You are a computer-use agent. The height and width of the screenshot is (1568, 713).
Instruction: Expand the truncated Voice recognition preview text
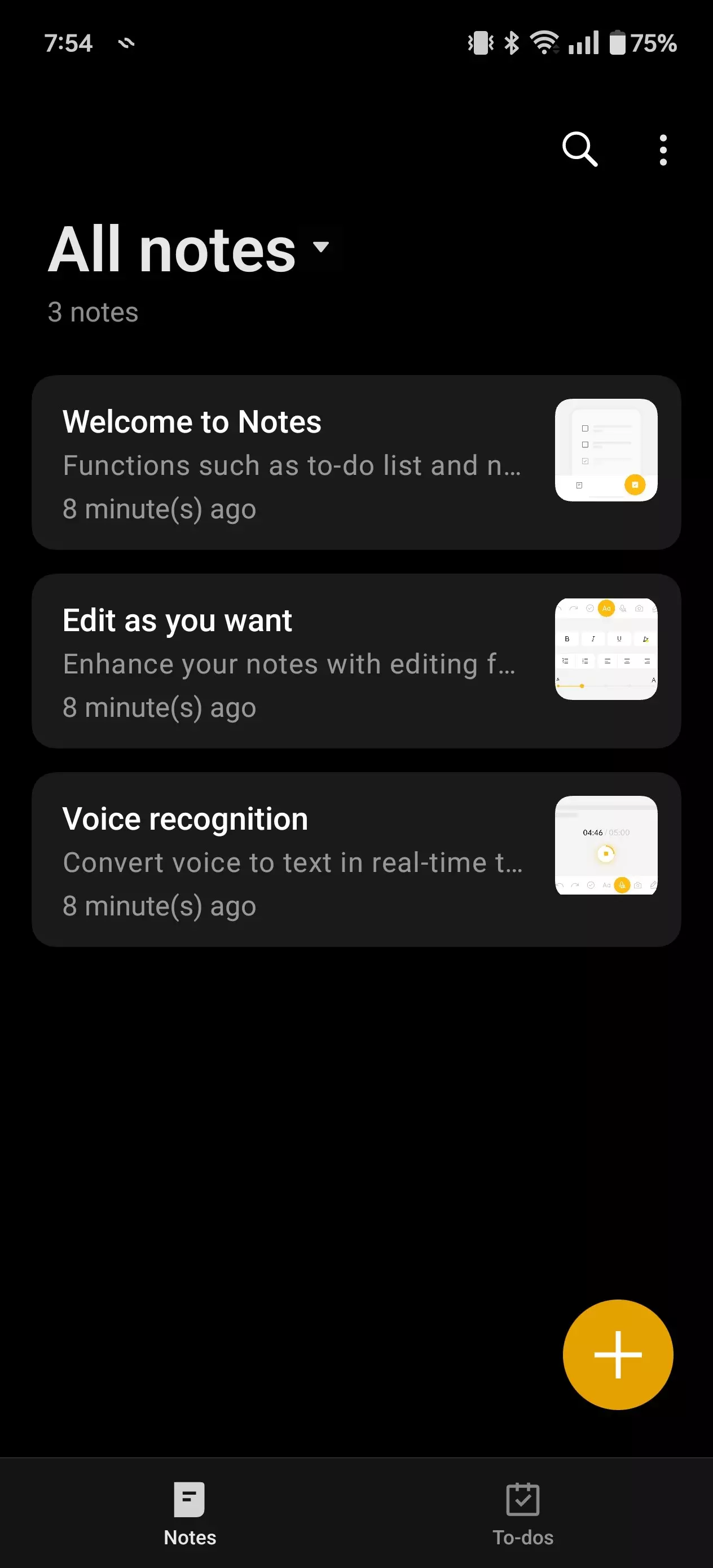pyautogui.click(x=292, y=862)
